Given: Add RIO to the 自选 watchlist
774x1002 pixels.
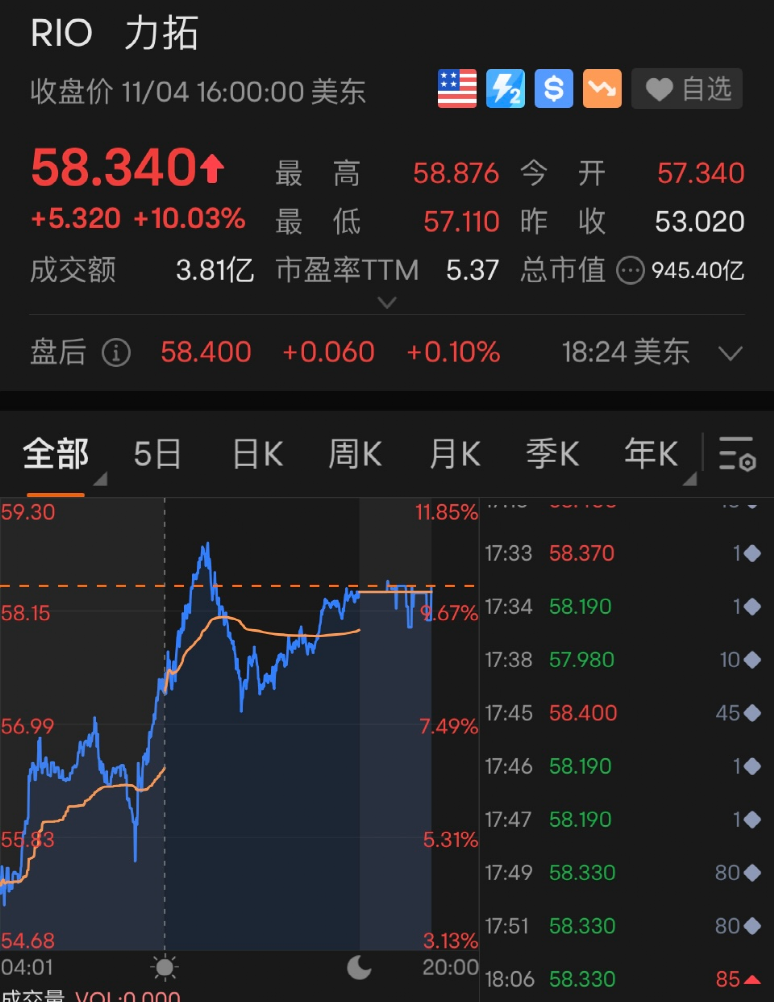Looking at the screenshot, I should 687,90.
